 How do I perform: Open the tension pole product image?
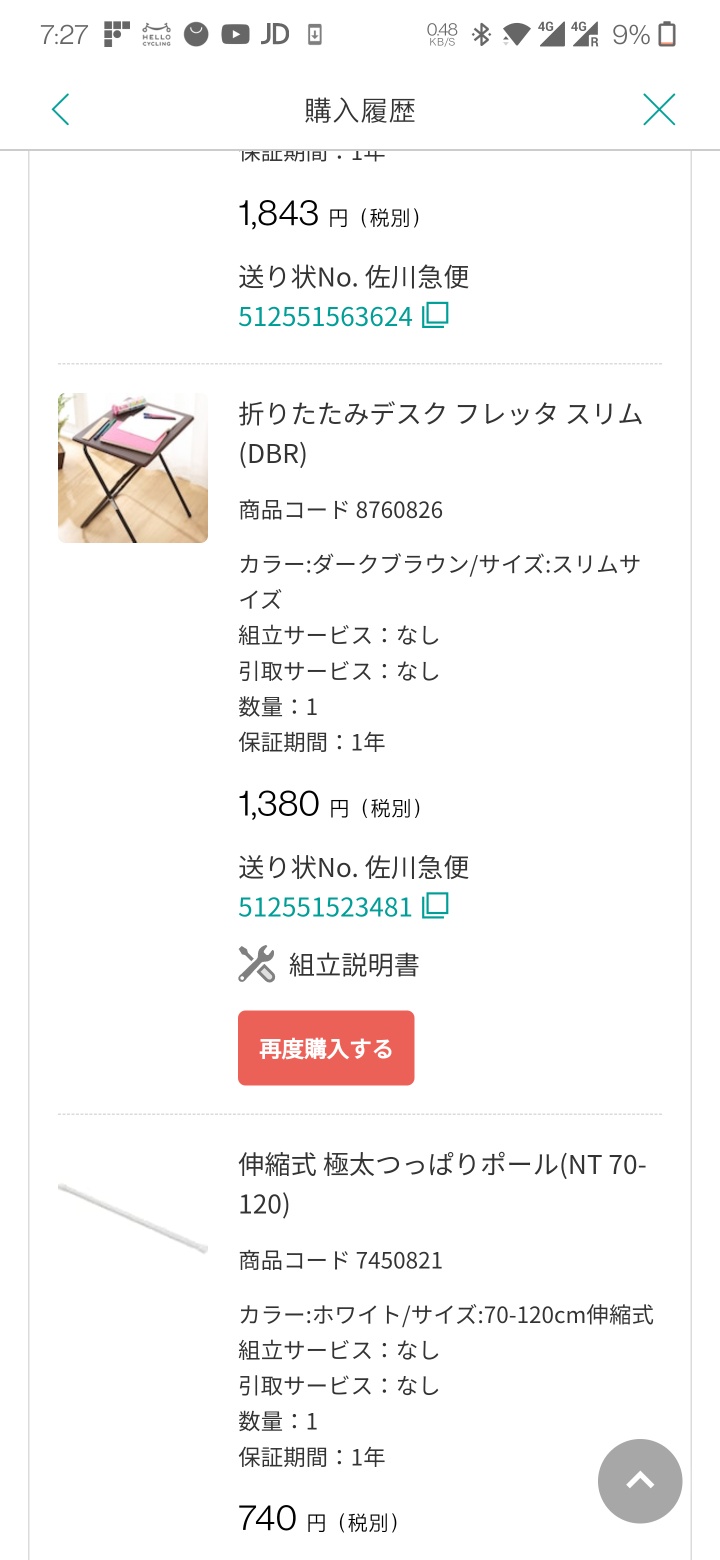click(133, 1218)
